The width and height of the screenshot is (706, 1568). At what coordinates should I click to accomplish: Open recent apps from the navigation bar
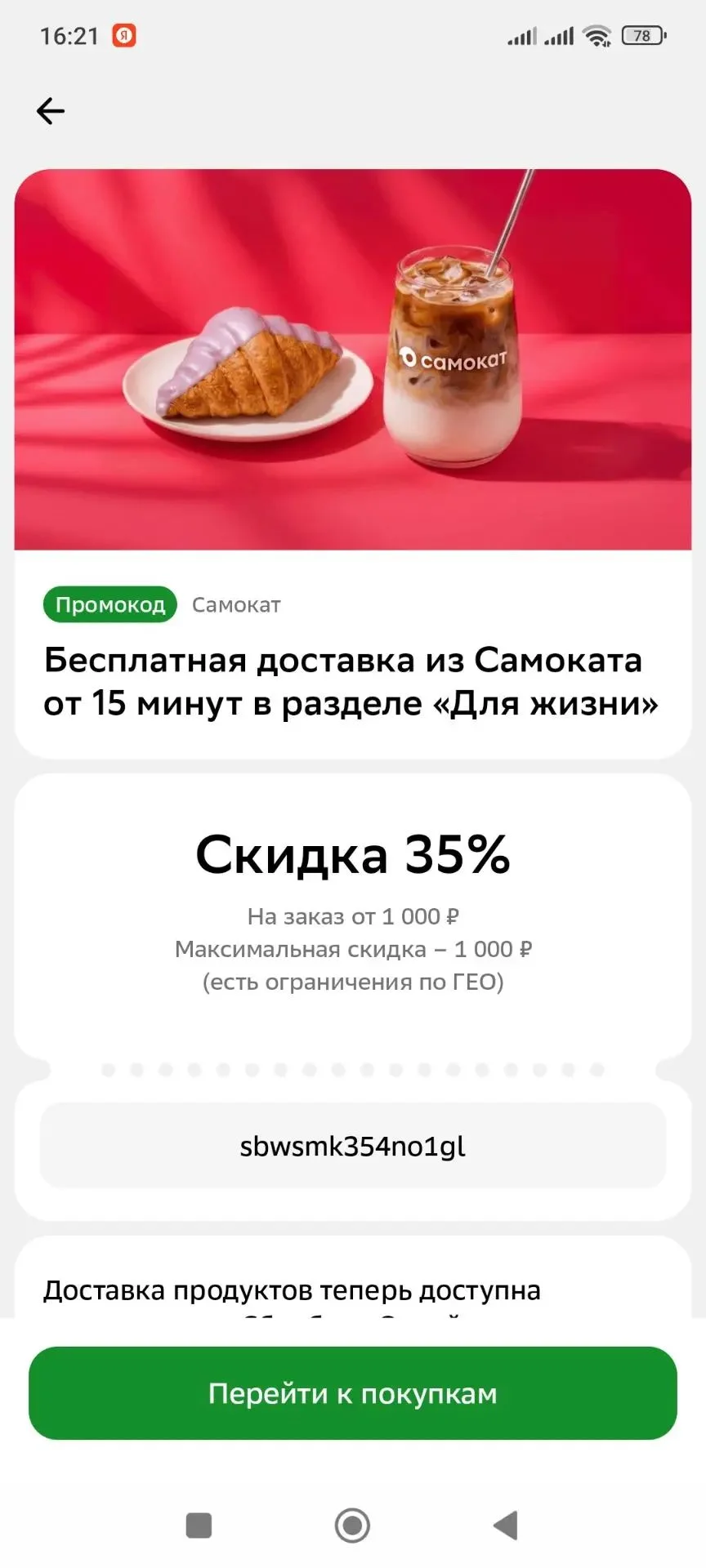tap(199, 1525)
